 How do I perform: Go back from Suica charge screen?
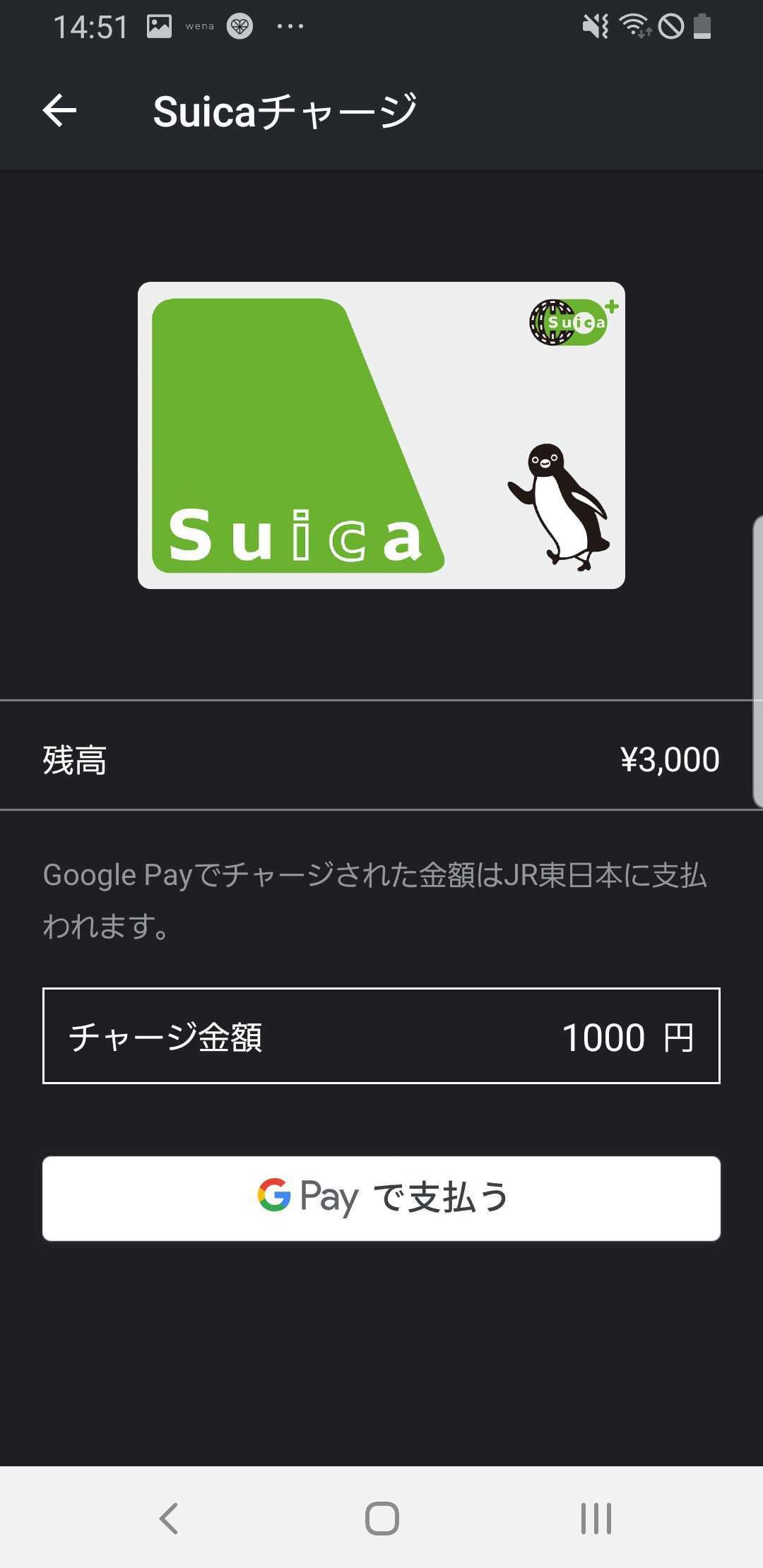[x=59, y=111]
